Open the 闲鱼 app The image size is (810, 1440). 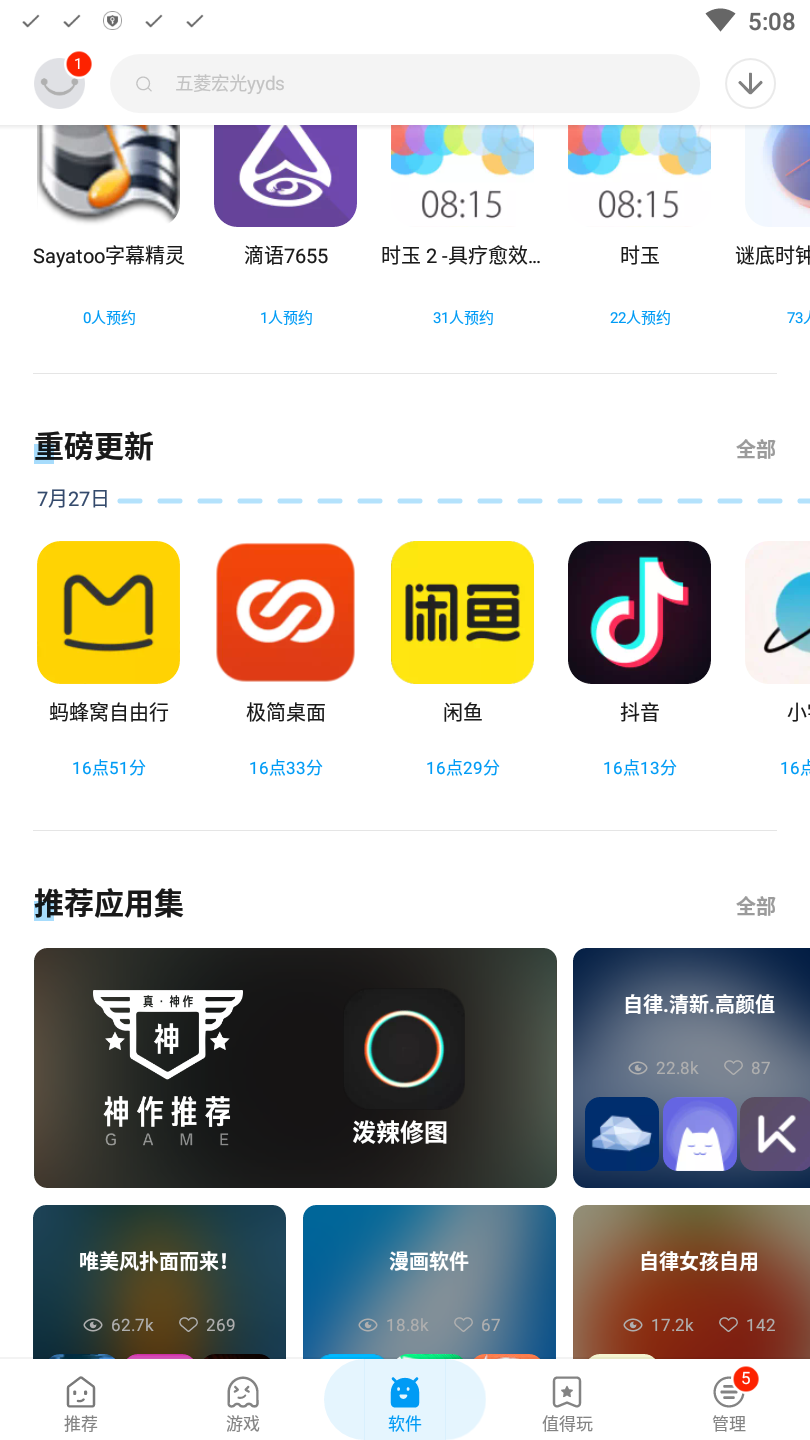pos(462,613)
